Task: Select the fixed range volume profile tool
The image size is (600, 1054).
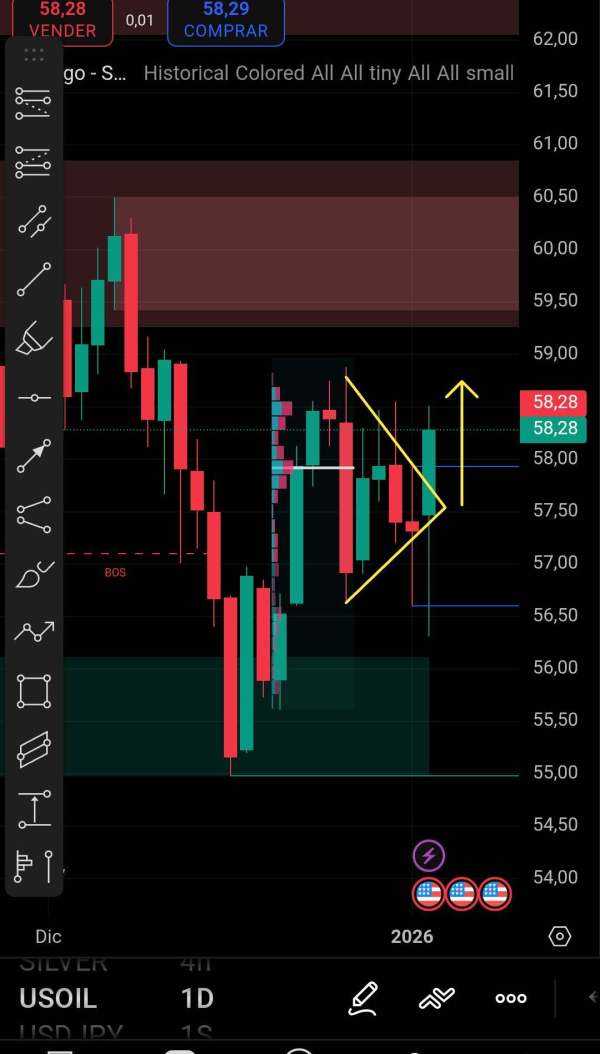Action: [34, 865]
